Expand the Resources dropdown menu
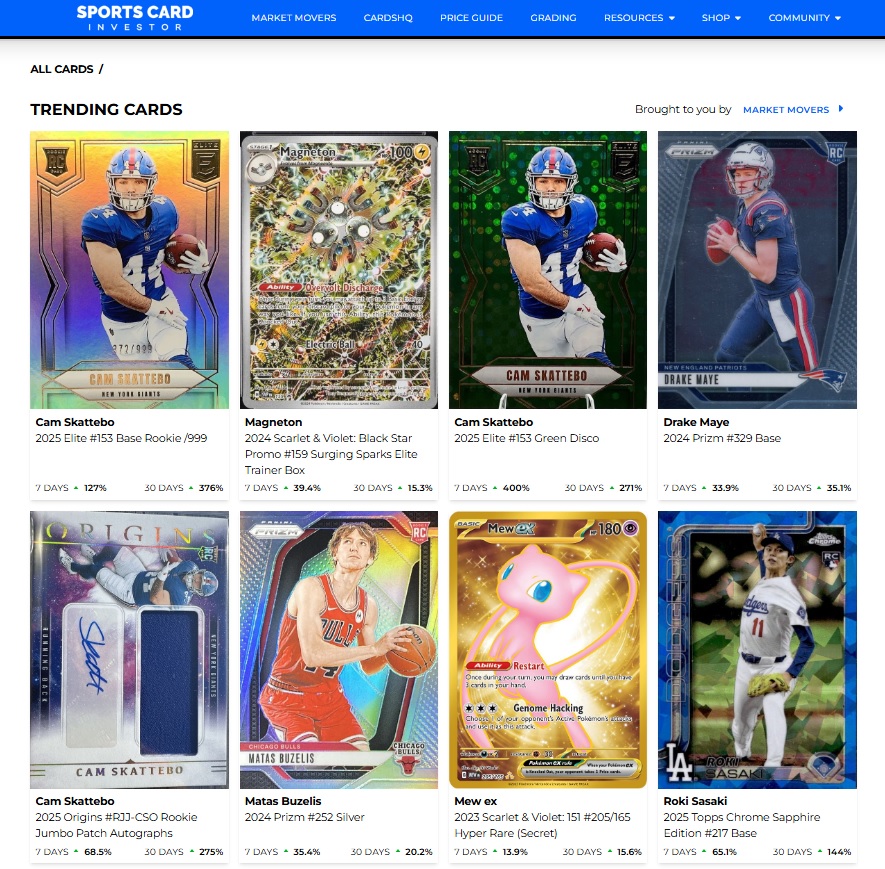This screenshot has height=869, width=885. tap(639, 18)
